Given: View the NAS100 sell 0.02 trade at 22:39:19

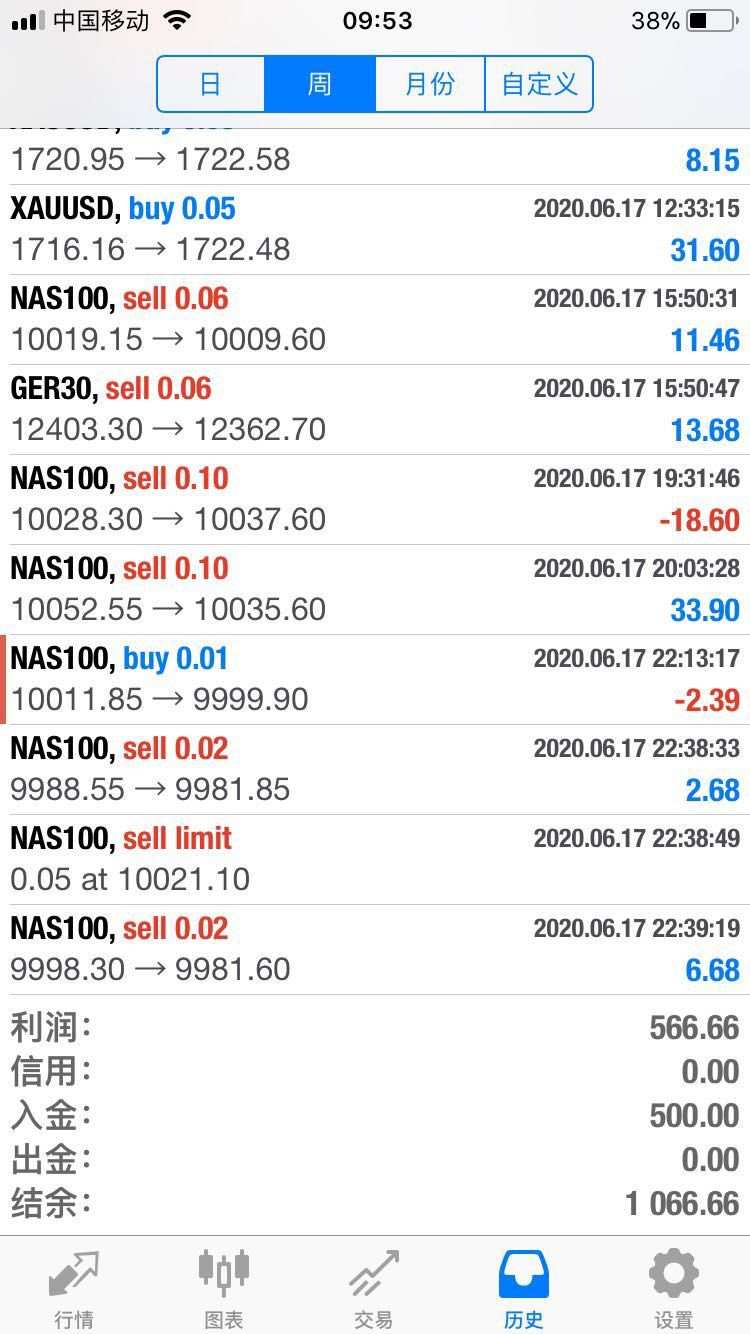Looking at the screenshot, I should (x=375, y=950).
